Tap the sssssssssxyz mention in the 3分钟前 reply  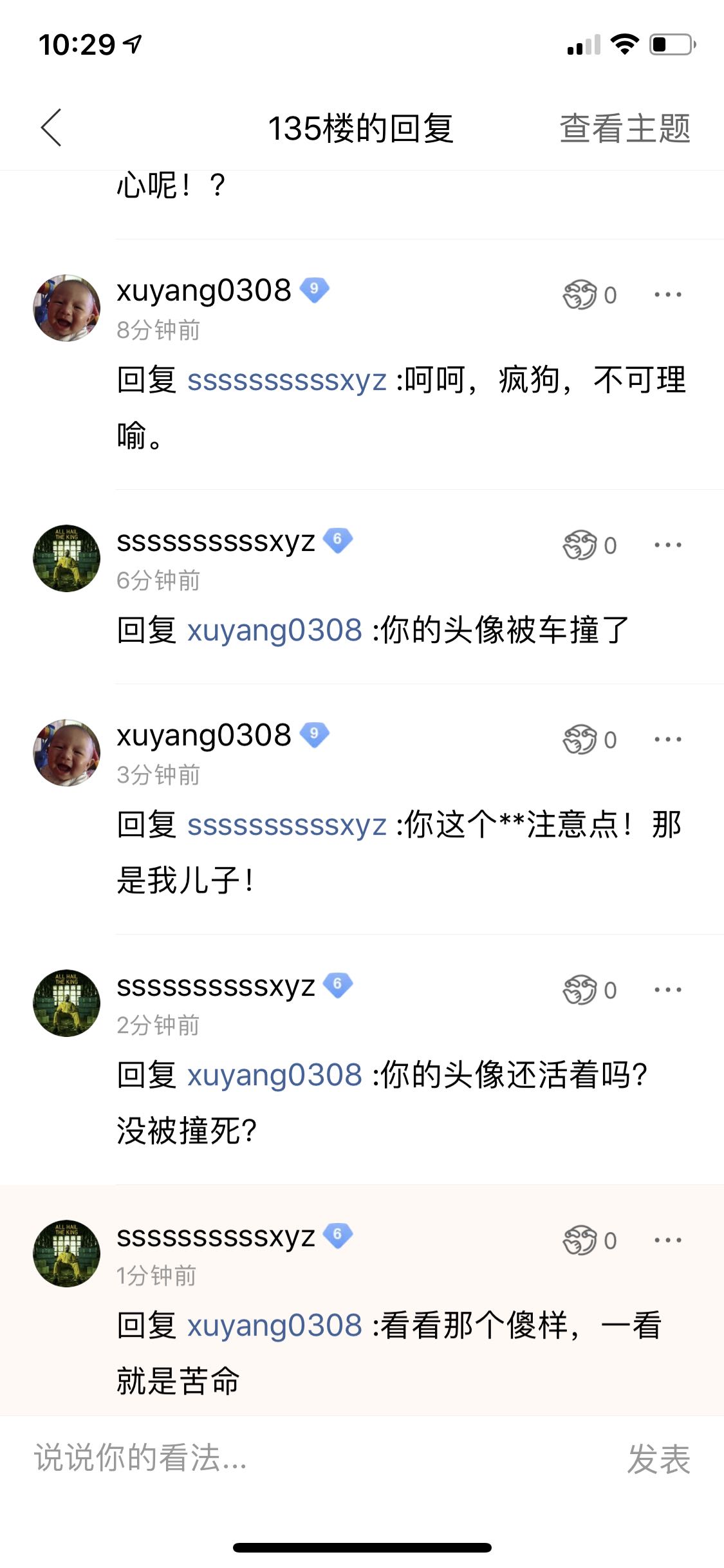[x=286, y=825]
